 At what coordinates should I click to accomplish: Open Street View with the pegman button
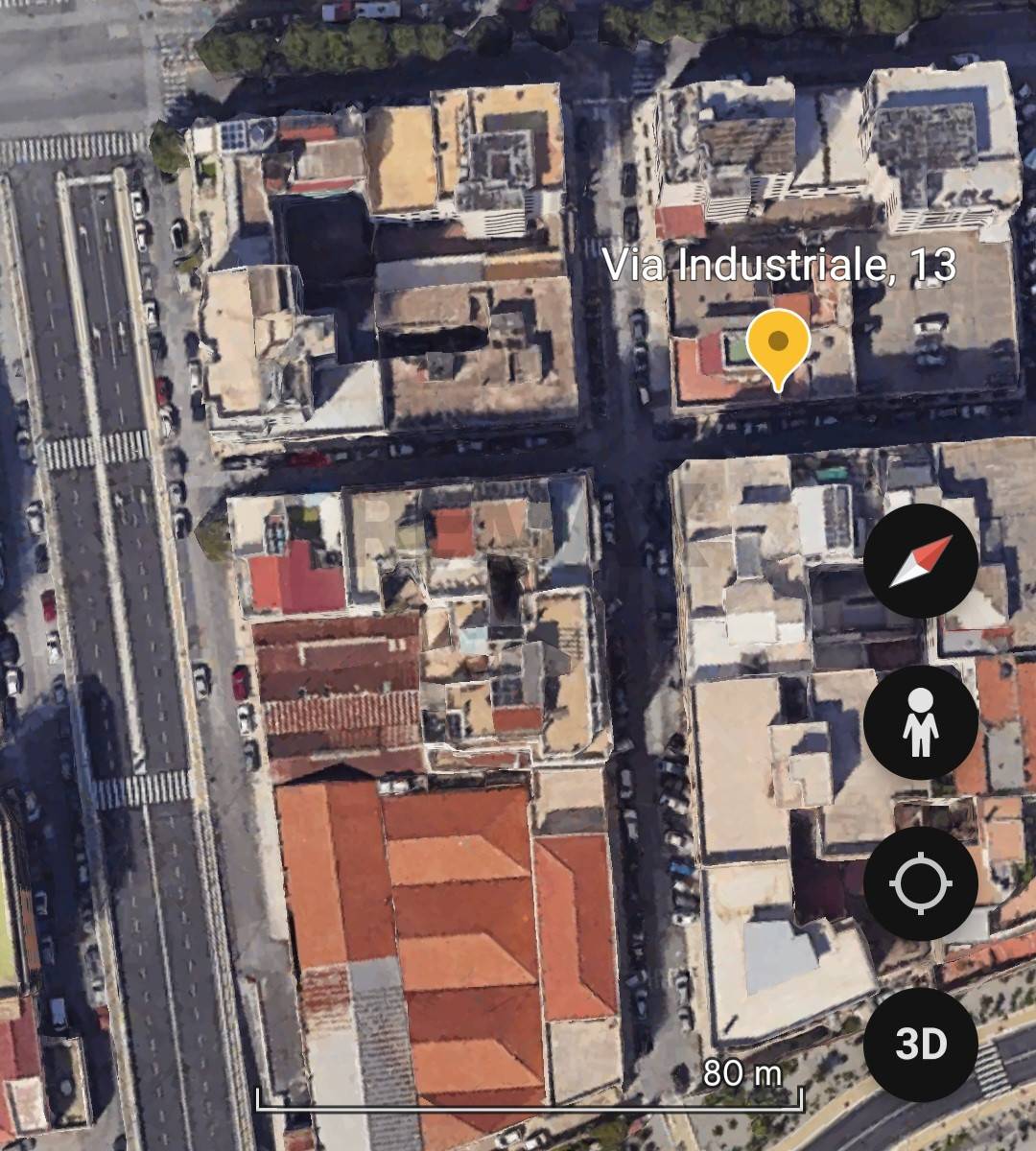point(921,722)
